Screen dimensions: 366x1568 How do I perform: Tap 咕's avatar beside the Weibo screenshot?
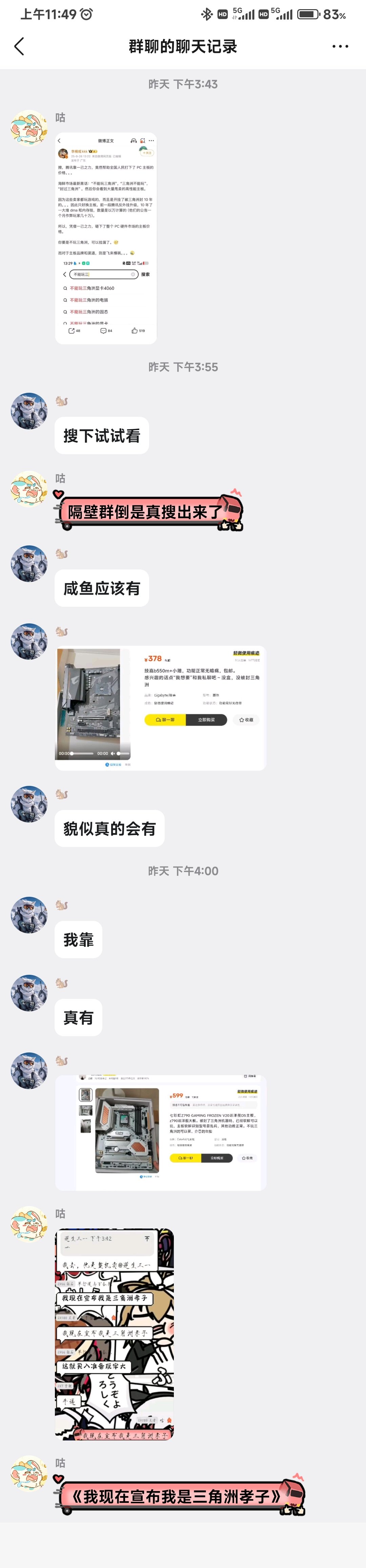point(28,128)
